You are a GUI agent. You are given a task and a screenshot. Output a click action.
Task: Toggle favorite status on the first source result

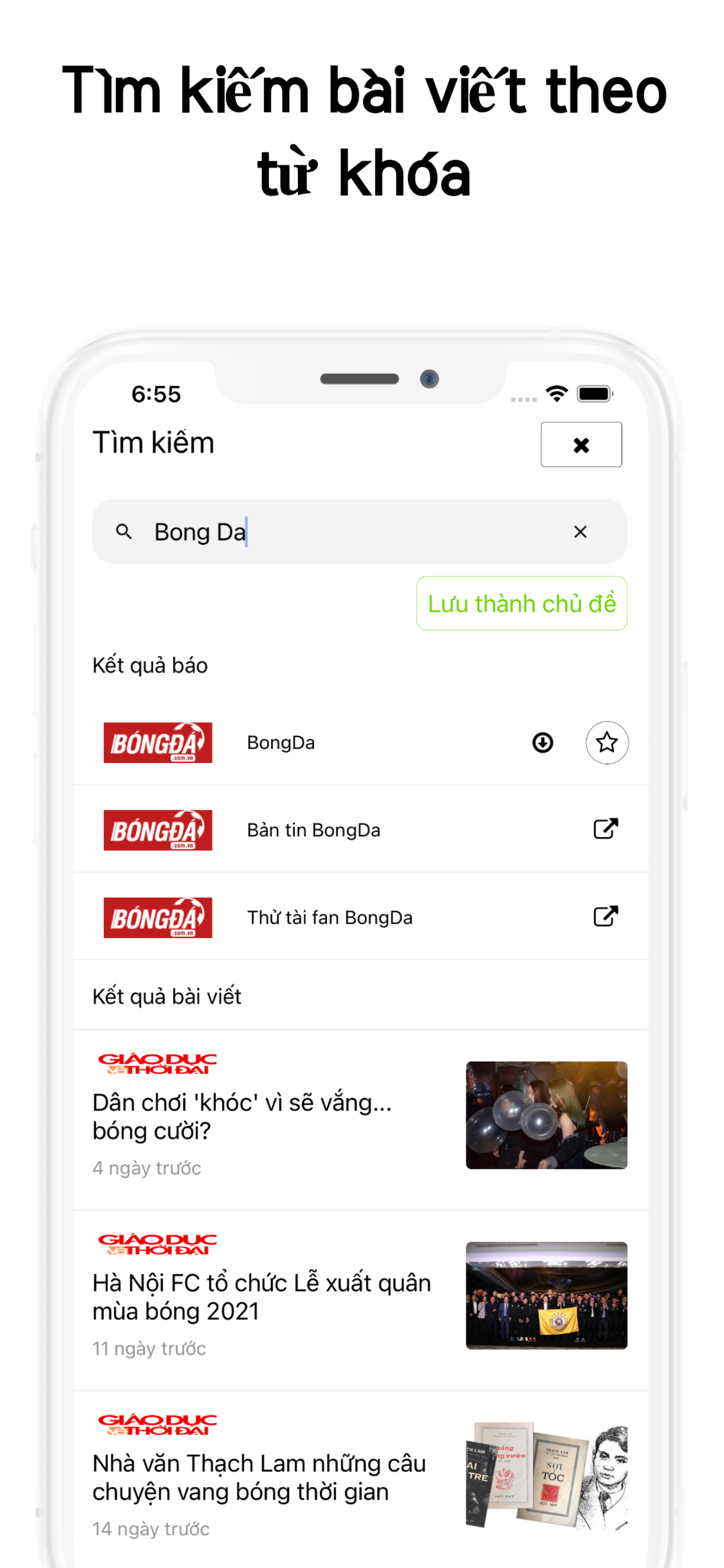[607, 743]
